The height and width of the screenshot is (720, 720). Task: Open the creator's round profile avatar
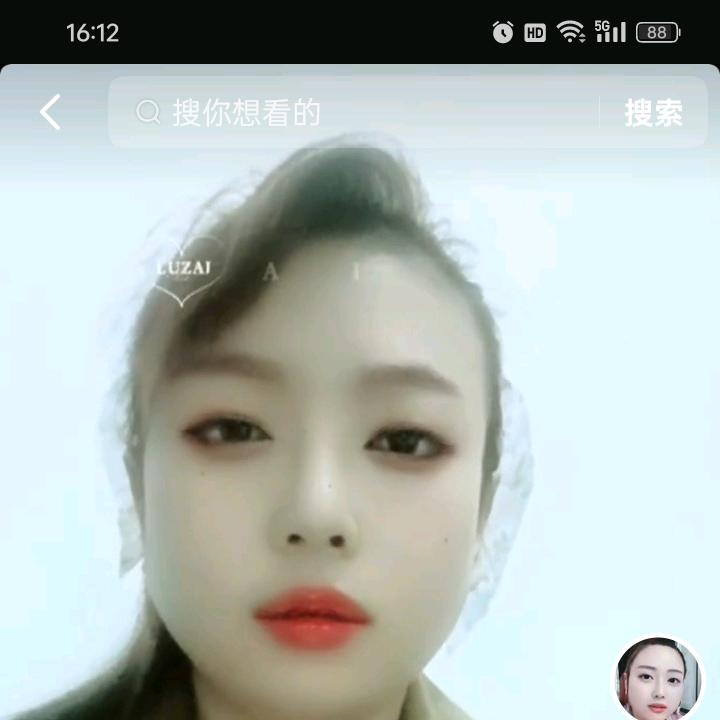click(x=658, y=680)
